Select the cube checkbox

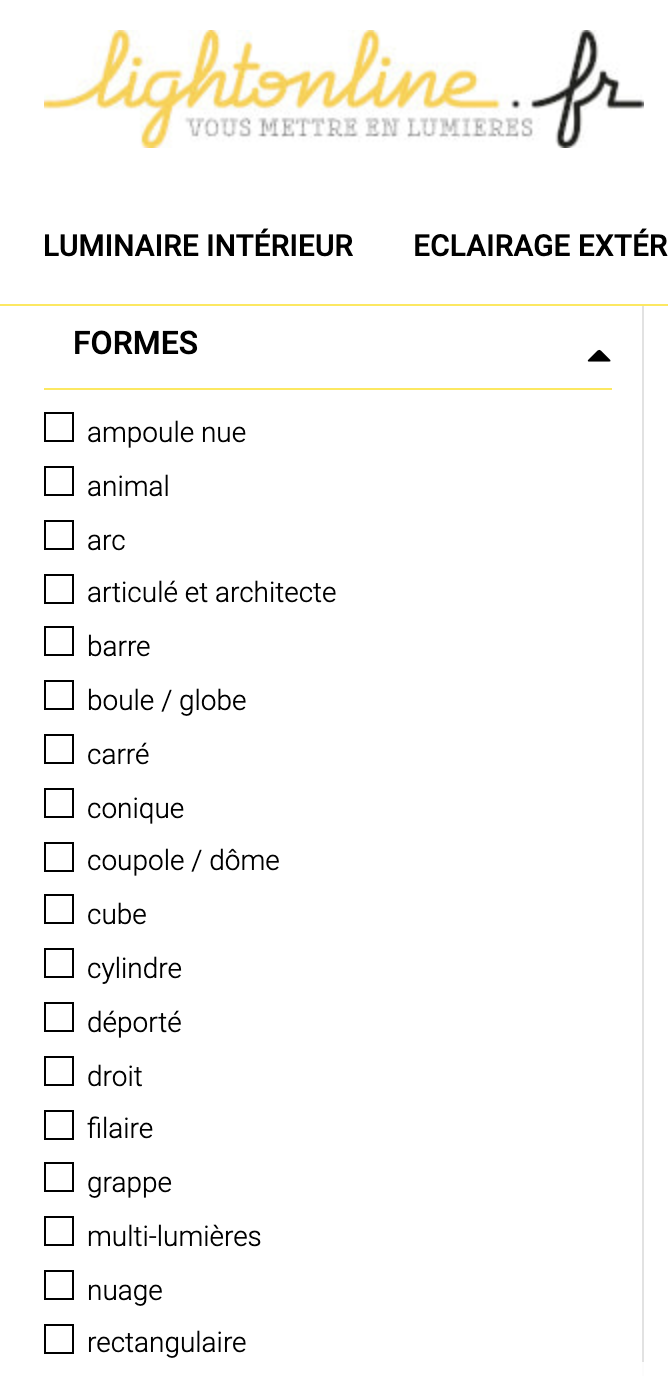(x=59, y=910)
